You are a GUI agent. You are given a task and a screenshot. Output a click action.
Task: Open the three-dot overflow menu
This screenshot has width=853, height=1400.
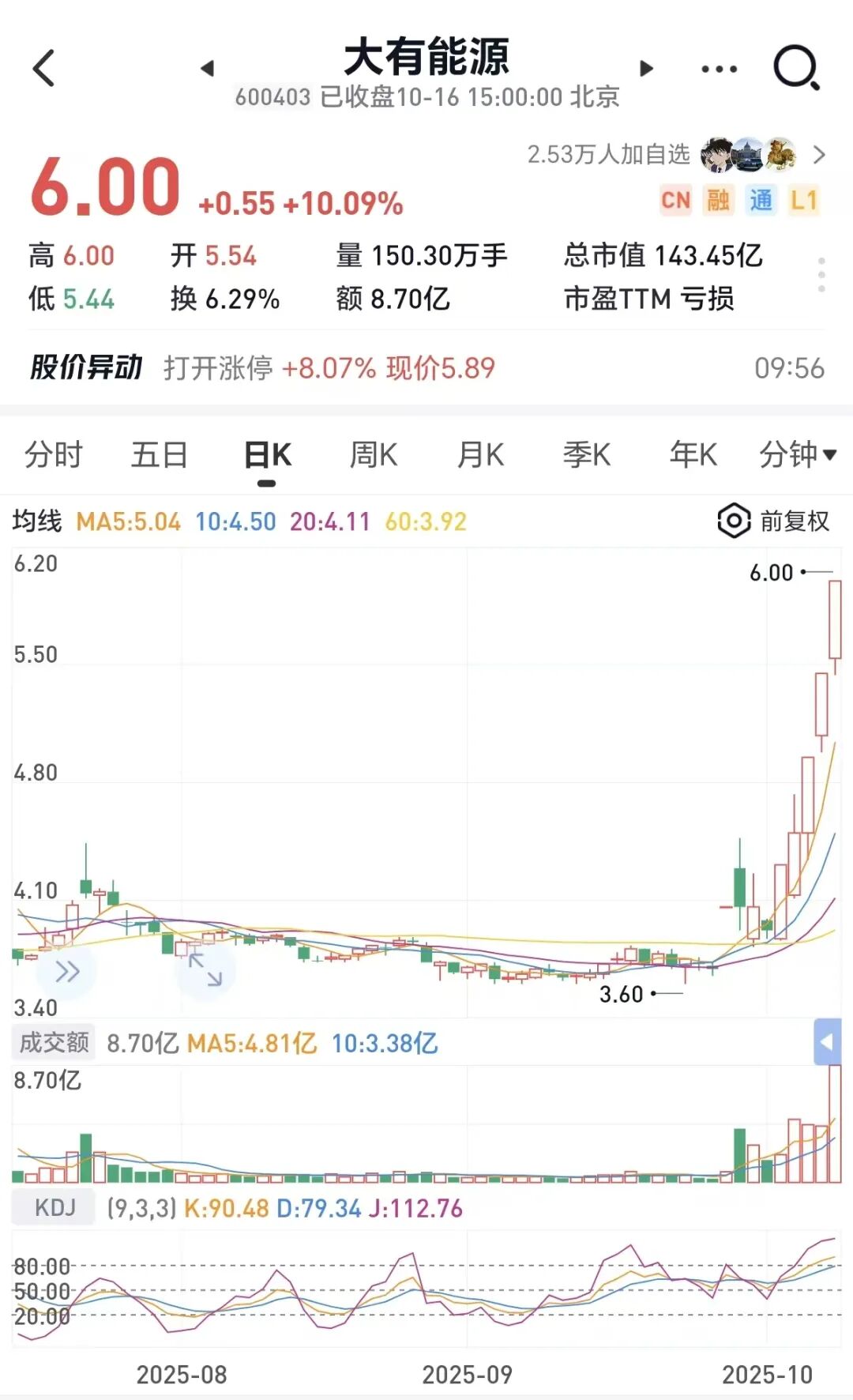720,69
